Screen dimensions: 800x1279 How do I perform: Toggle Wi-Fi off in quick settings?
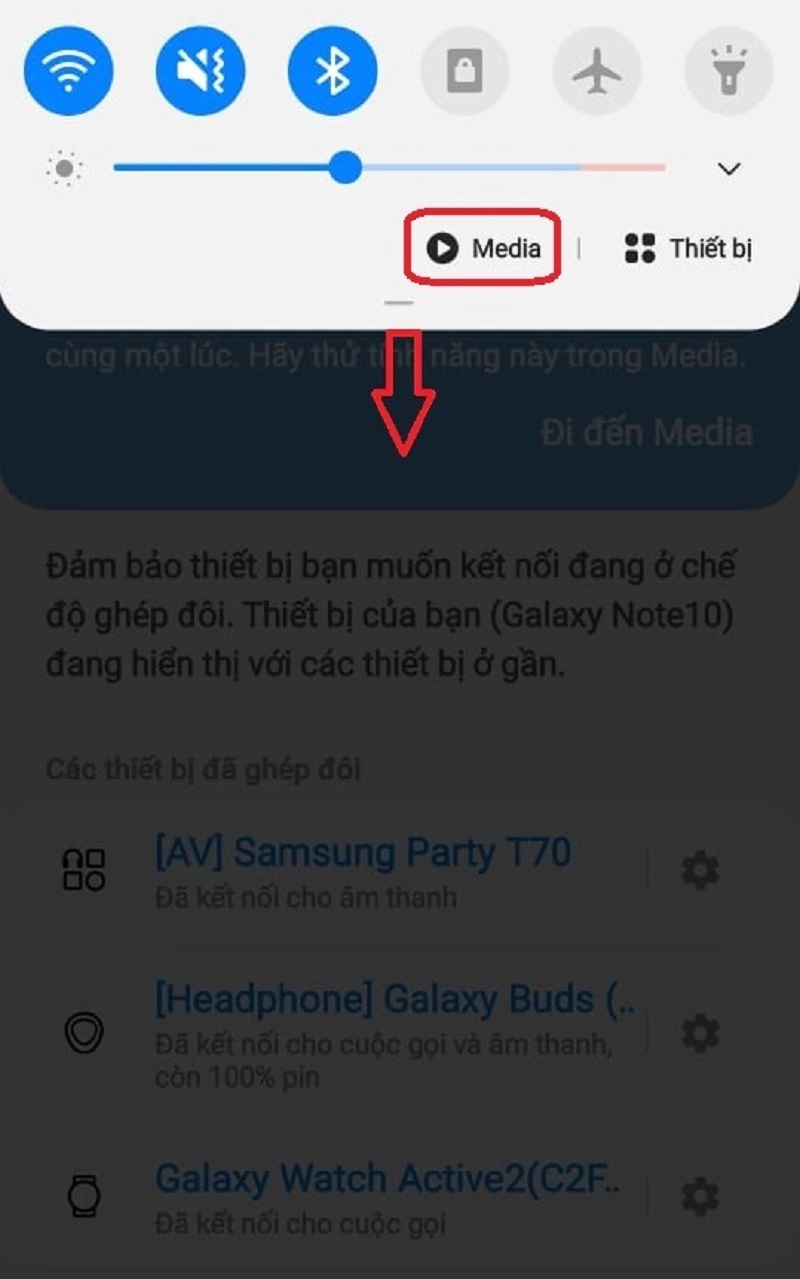click(68, 71)
